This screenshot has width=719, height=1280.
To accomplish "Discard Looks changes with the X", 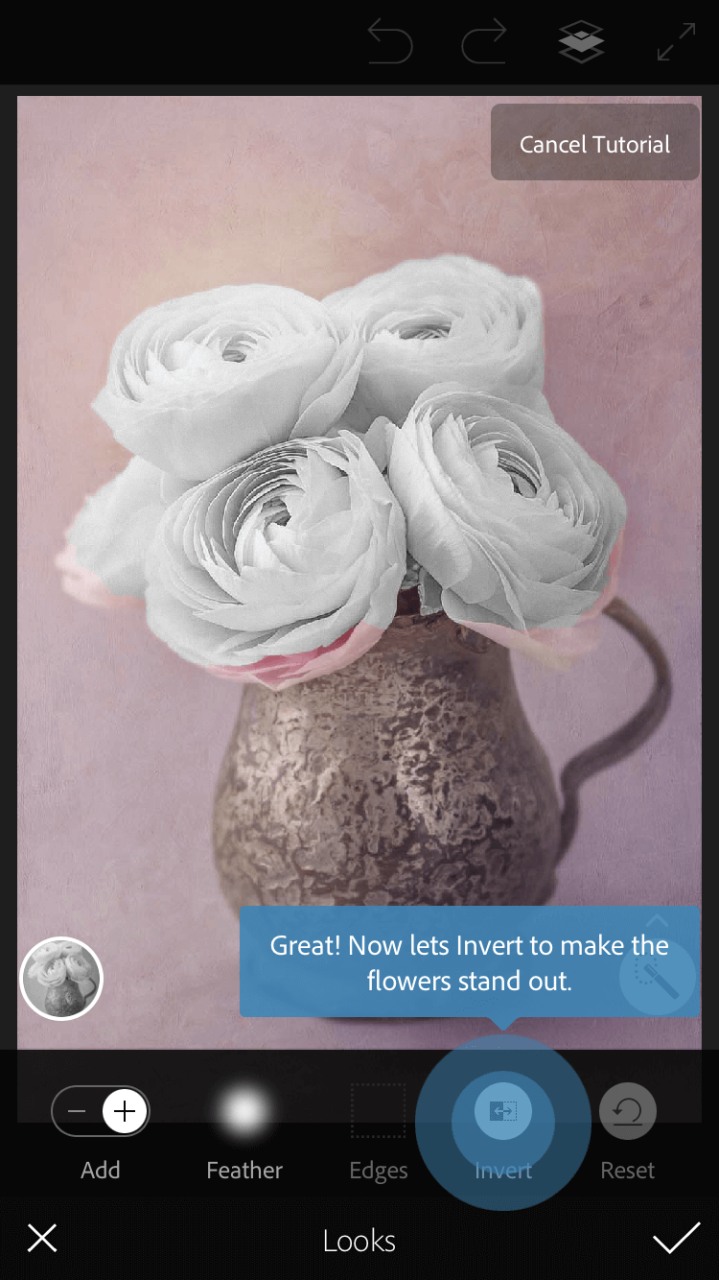I will click(42, 1238).
